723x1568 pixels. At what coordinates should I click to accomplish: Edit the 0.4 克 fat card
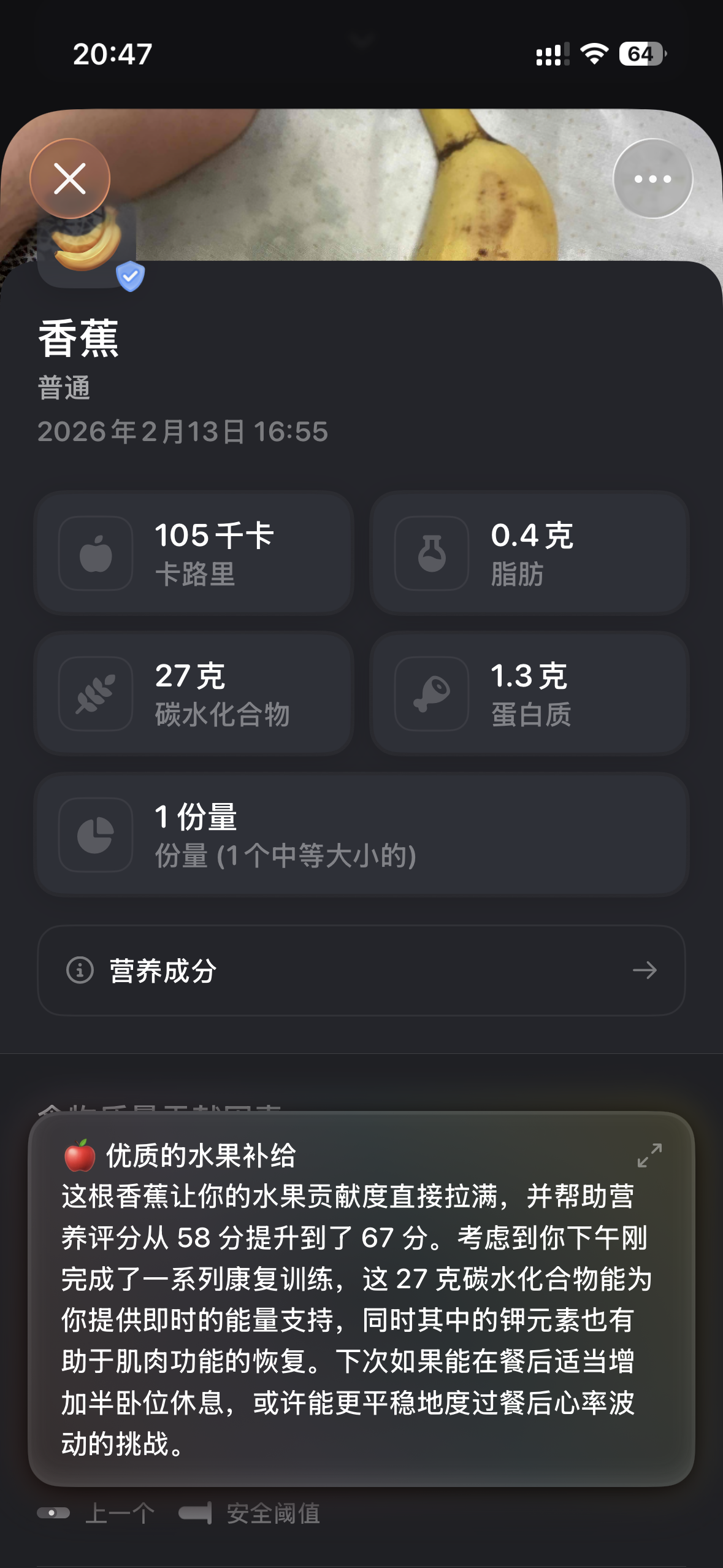click(x=529, y=553)
